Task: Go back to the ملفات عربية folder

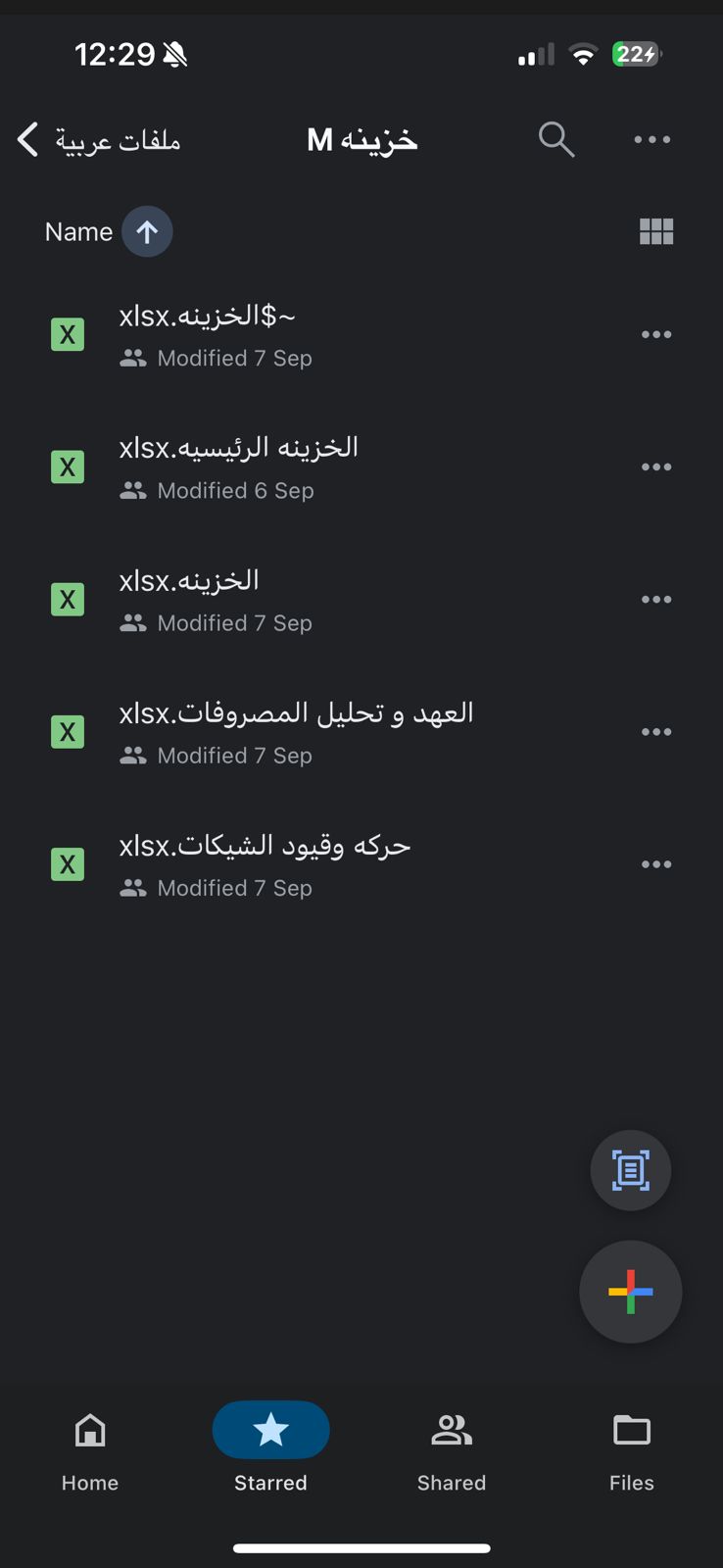Action: click(x=27, y=139)
